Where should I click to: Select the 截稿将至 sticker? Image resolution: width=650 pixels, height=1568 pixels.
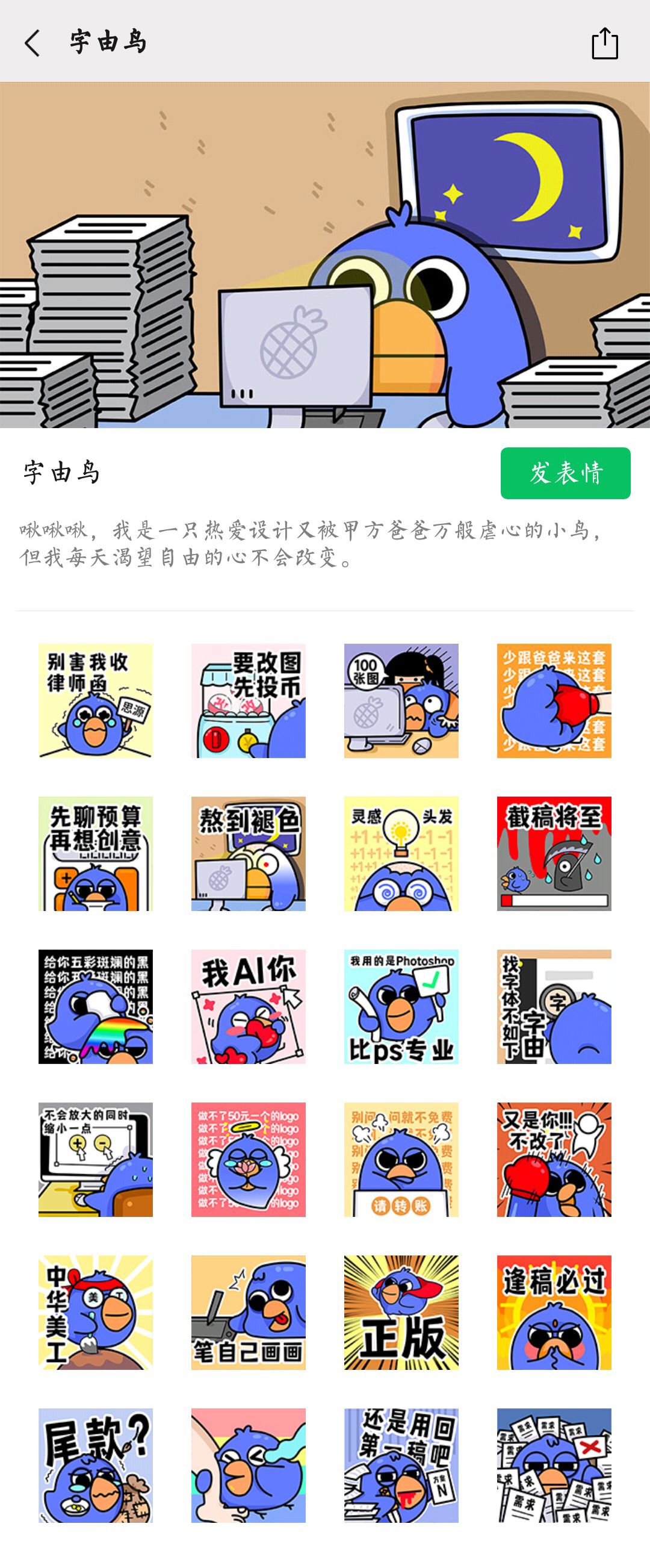coord(554,853)
